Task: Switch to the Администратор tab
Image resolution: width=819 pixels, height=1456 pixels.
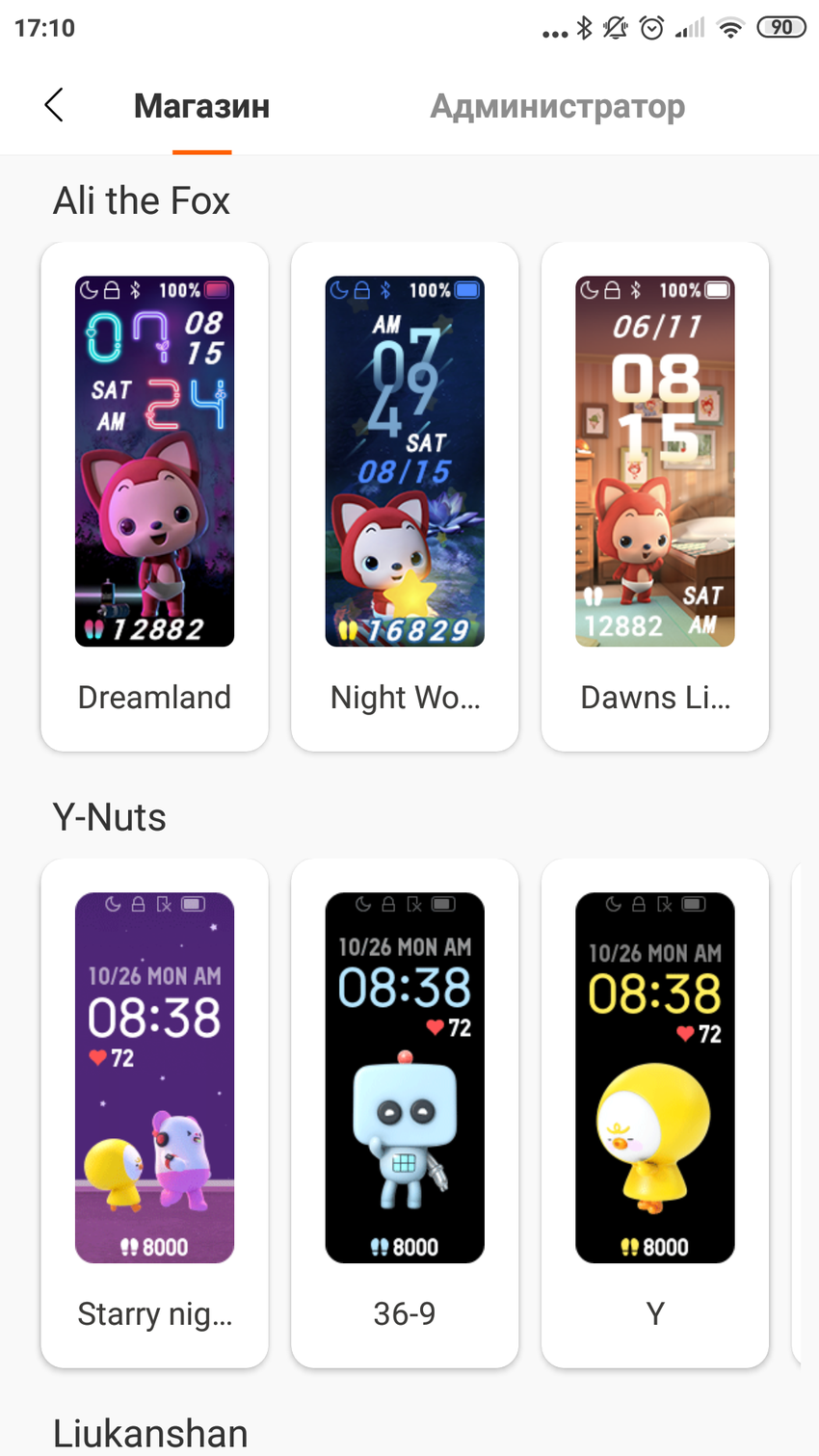Action: (x=557, y=106)
